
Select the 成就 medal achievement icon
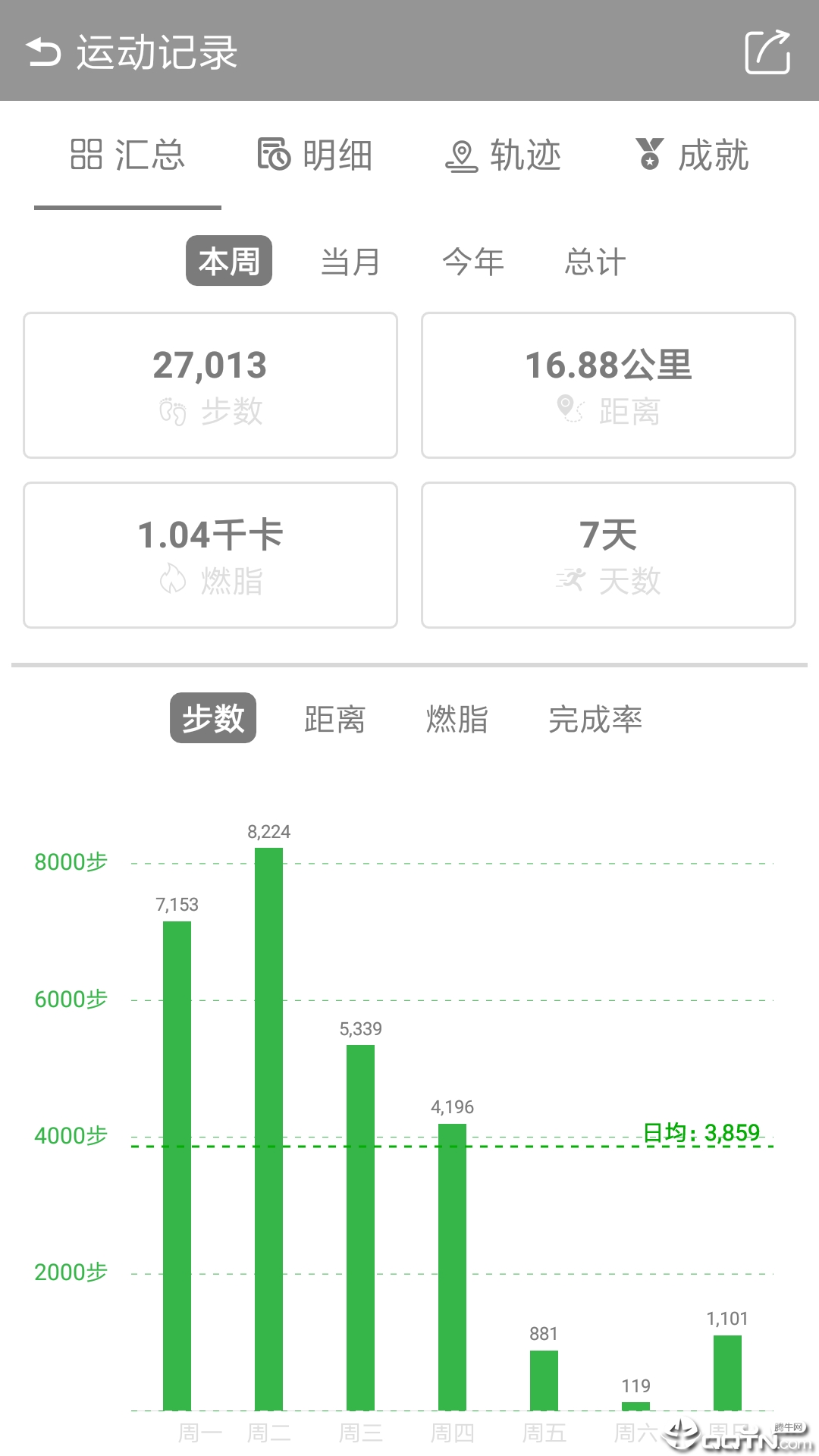pyautogui.click(x=651, y=154)
